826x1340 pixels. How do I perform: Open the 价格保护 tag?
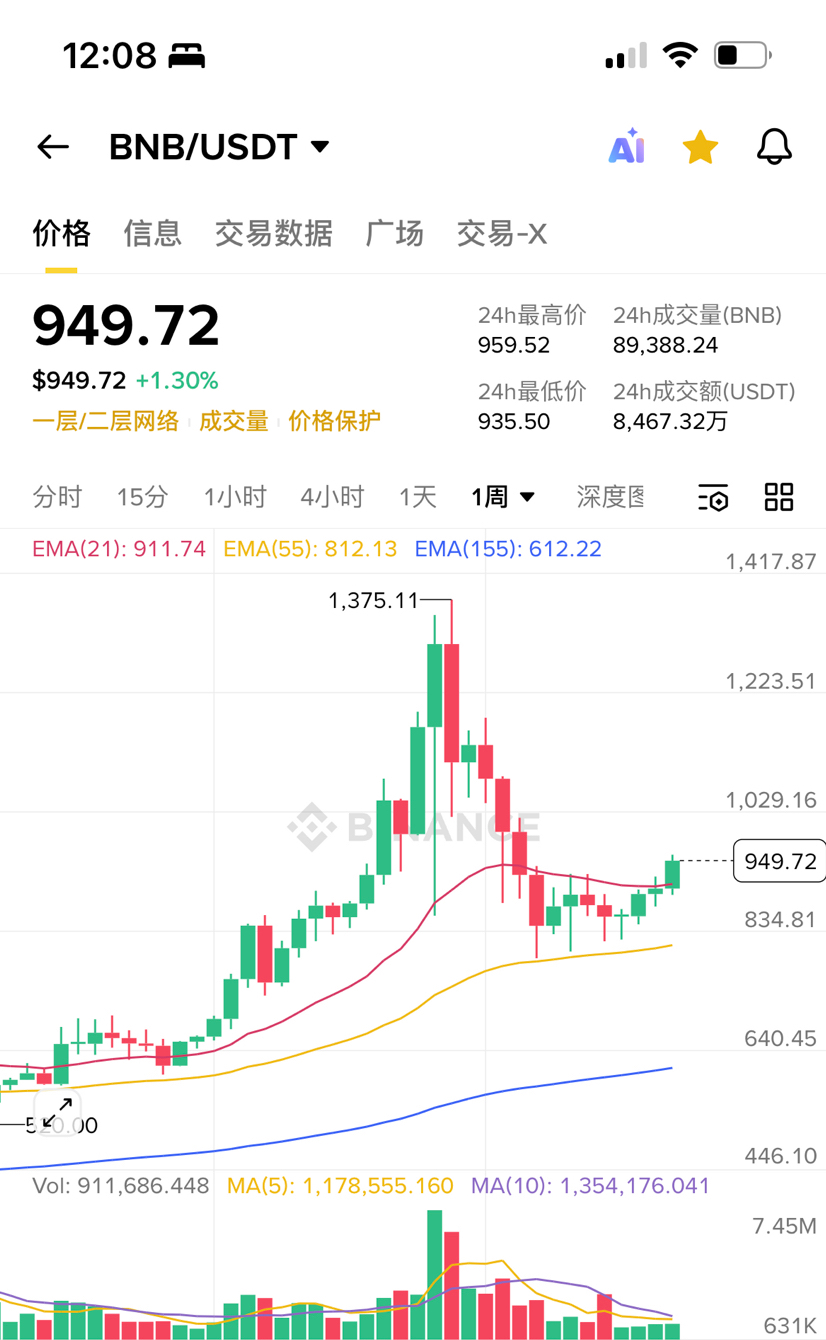coord(334,421)
